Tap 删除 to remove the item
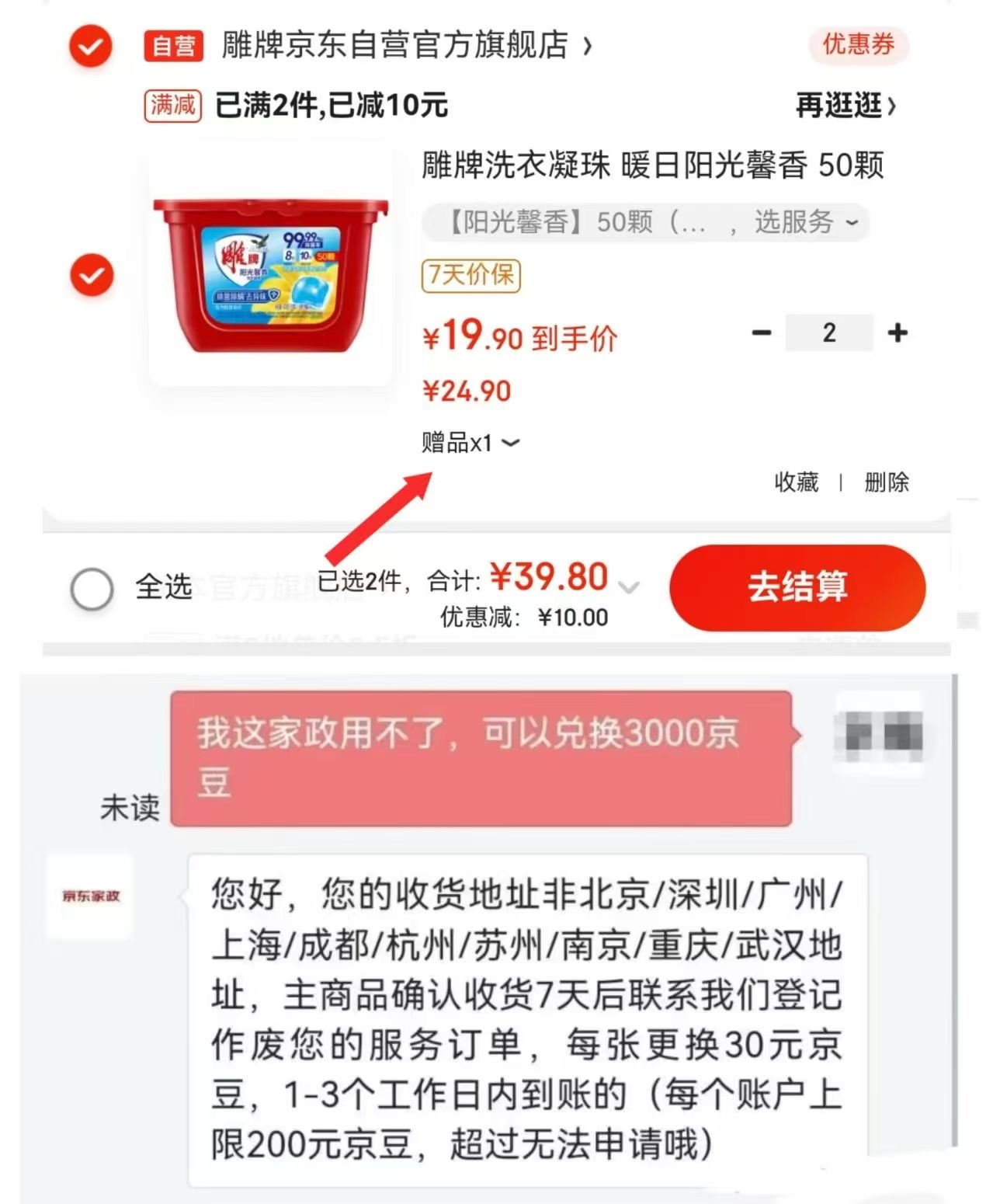Viewport: 993px width, 1204px height. [x=886, y=482]
